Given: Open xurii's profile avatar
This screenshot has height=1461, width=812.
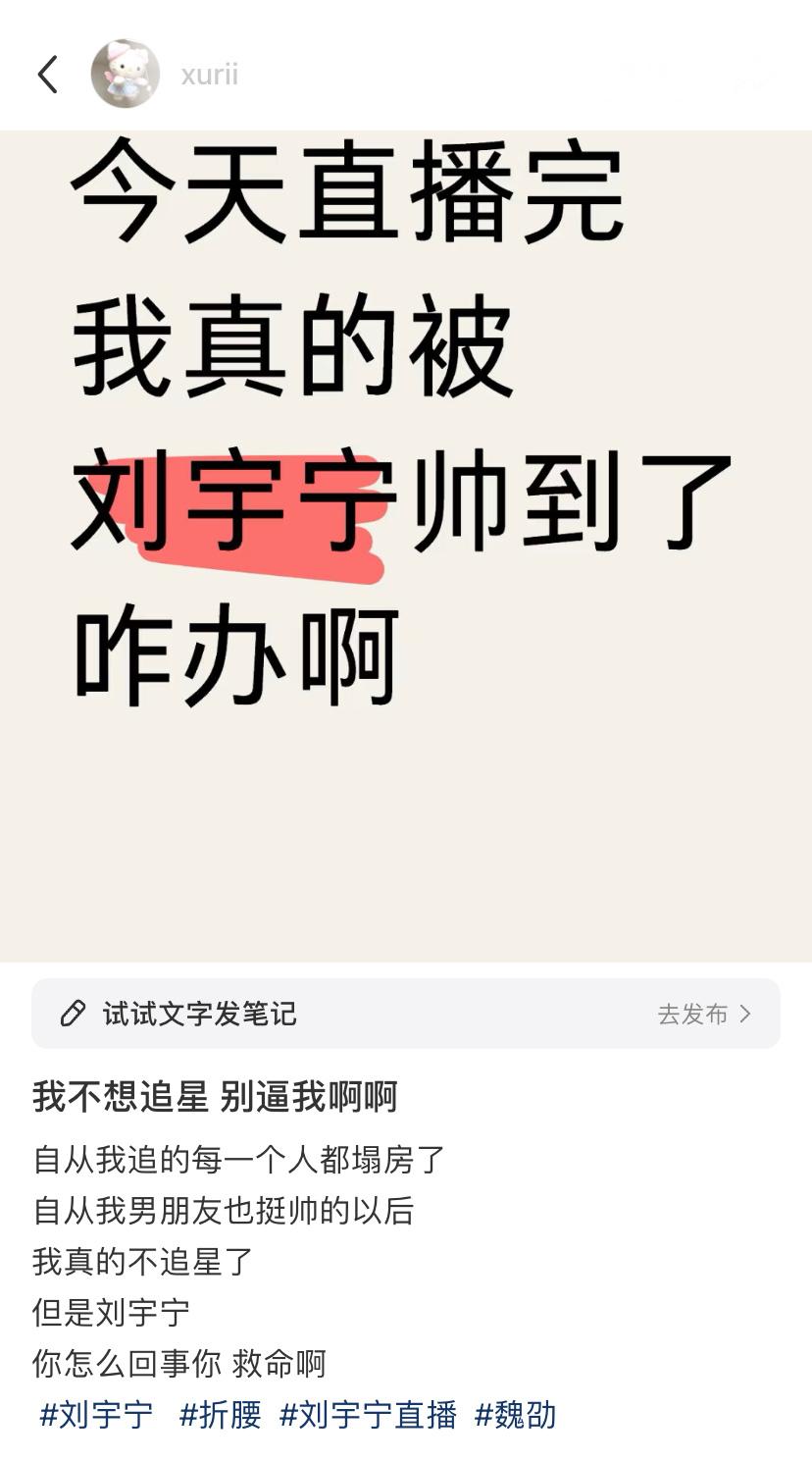Looking at the screenshot, I should tap(126, 74).
